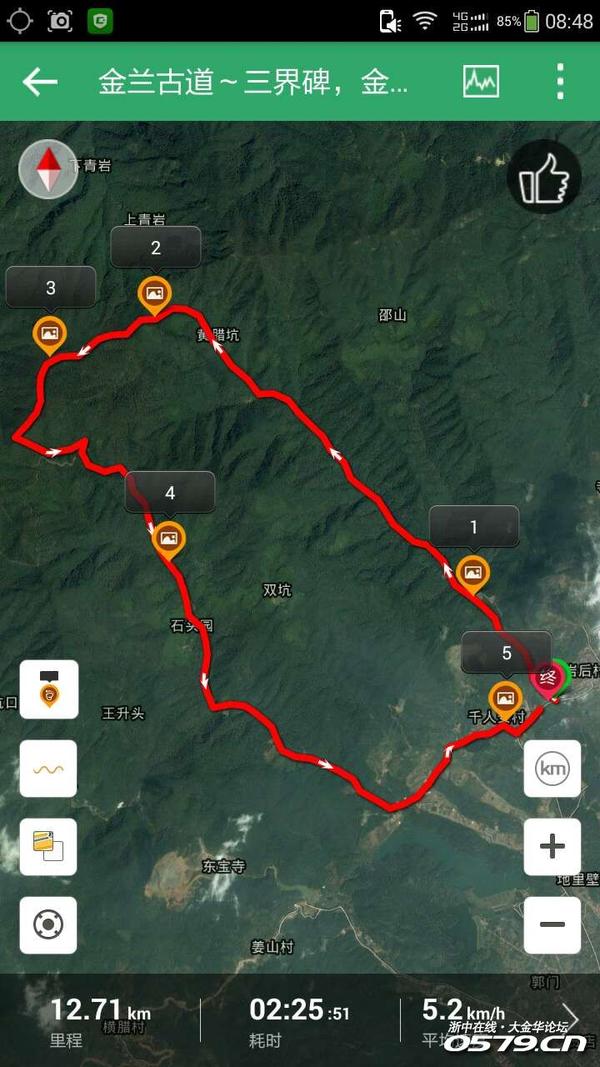This screenshot has height=1067, width=600.
Task: Center the map on my location
Action: click(48, 925)
